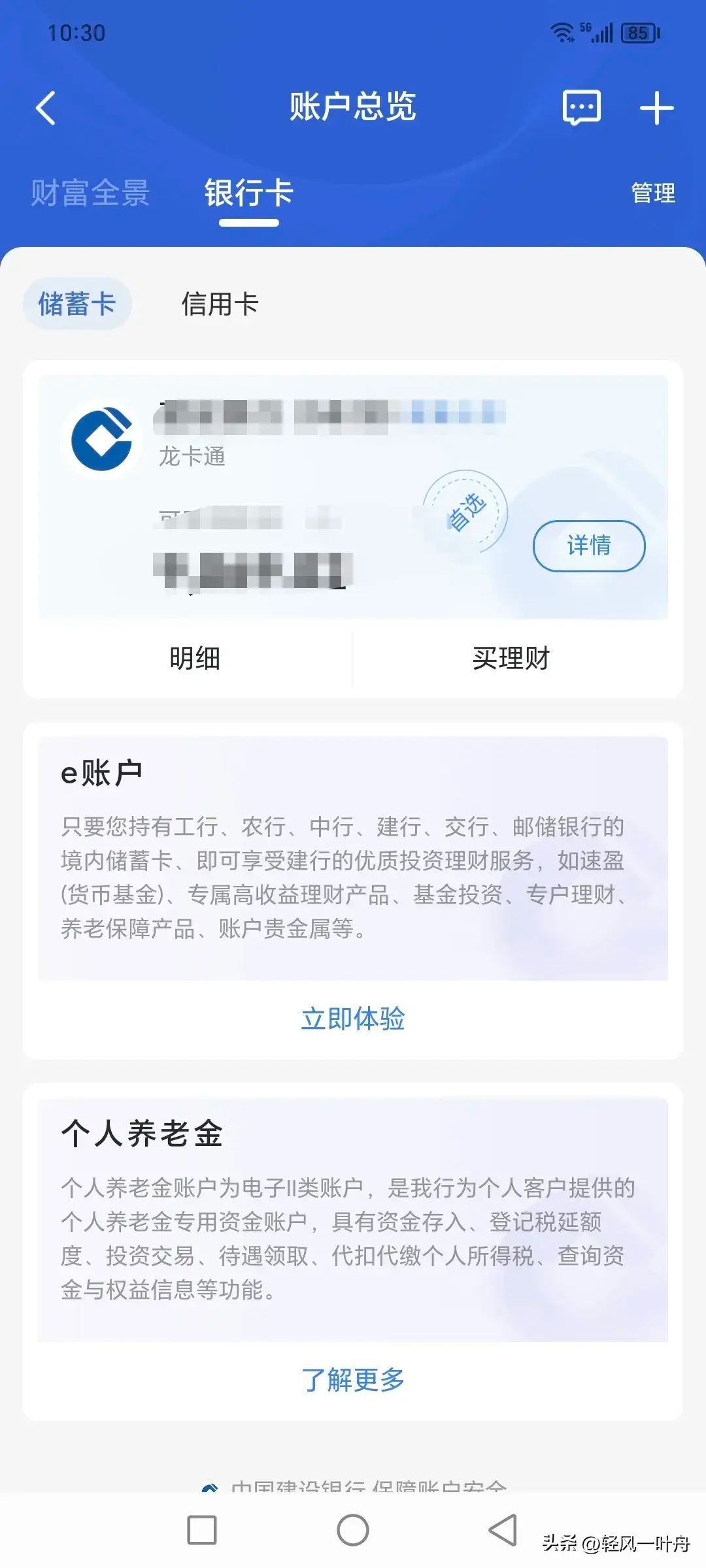Tap 了解更多 about 个人养老金
The width and height of the screenshot is (706, 1568).
pyautogui.click(x=353, y=1379)
